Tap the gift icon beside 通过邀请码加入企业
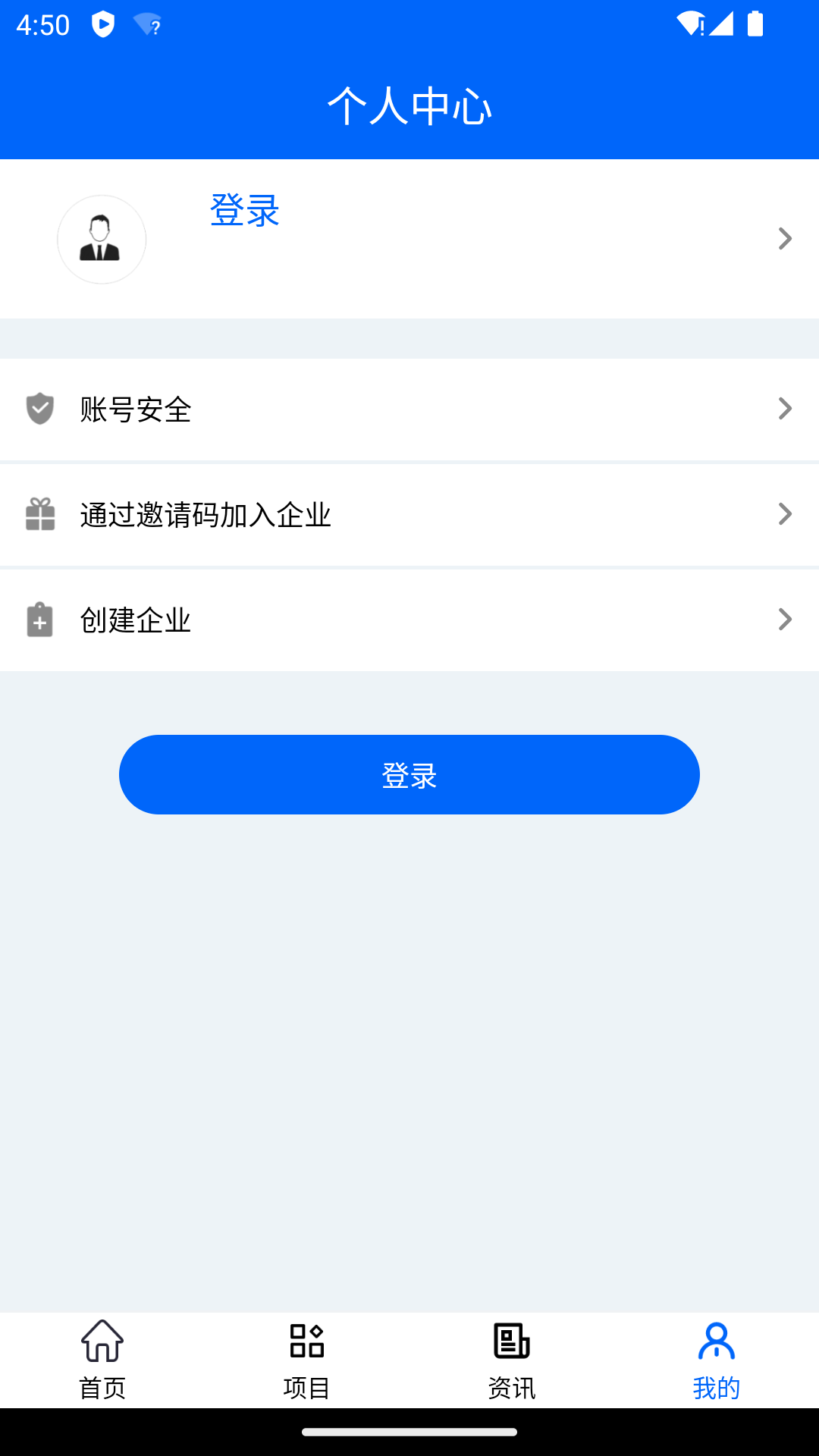Screen dimensions: 819x1456 (x=39, y=514)
